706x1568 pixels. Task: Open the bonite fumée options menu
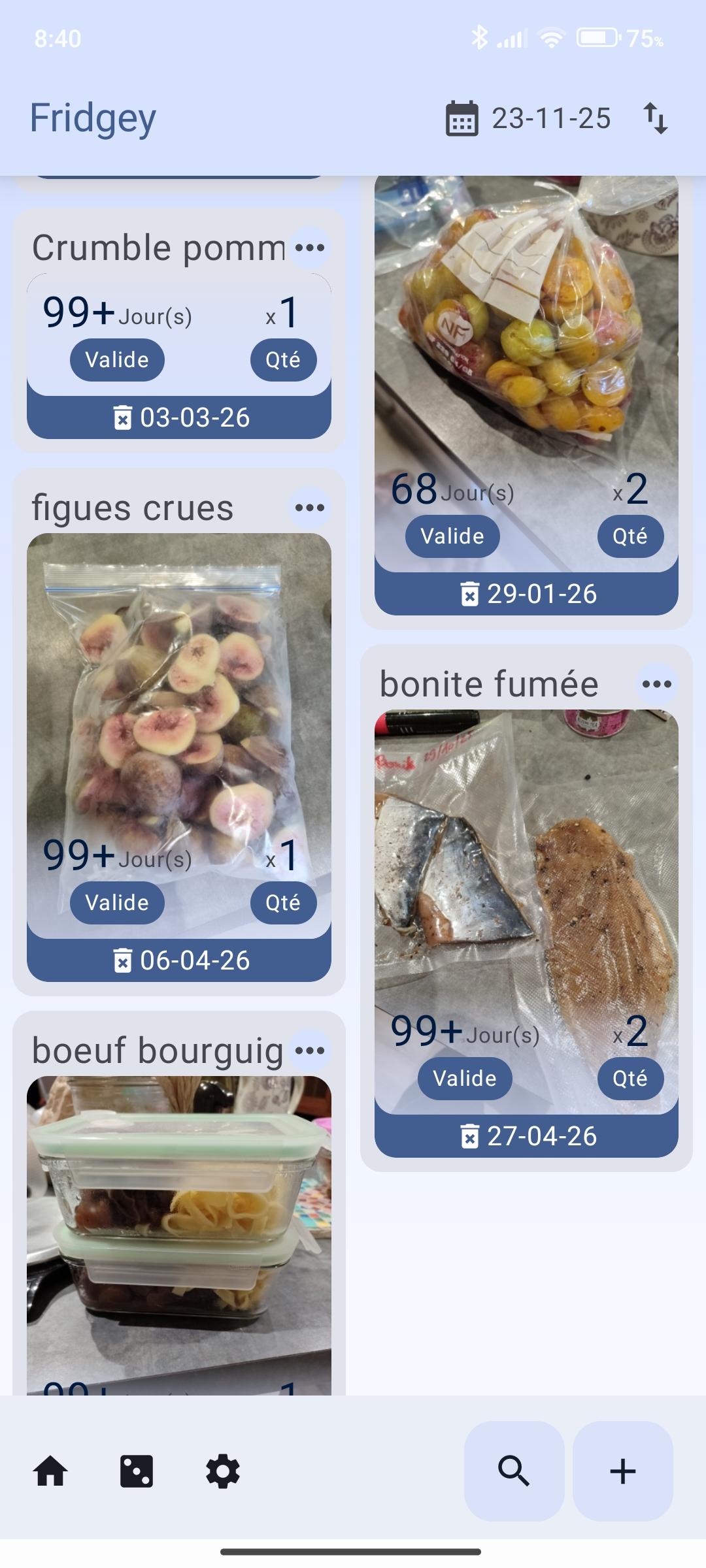point(657,684)
